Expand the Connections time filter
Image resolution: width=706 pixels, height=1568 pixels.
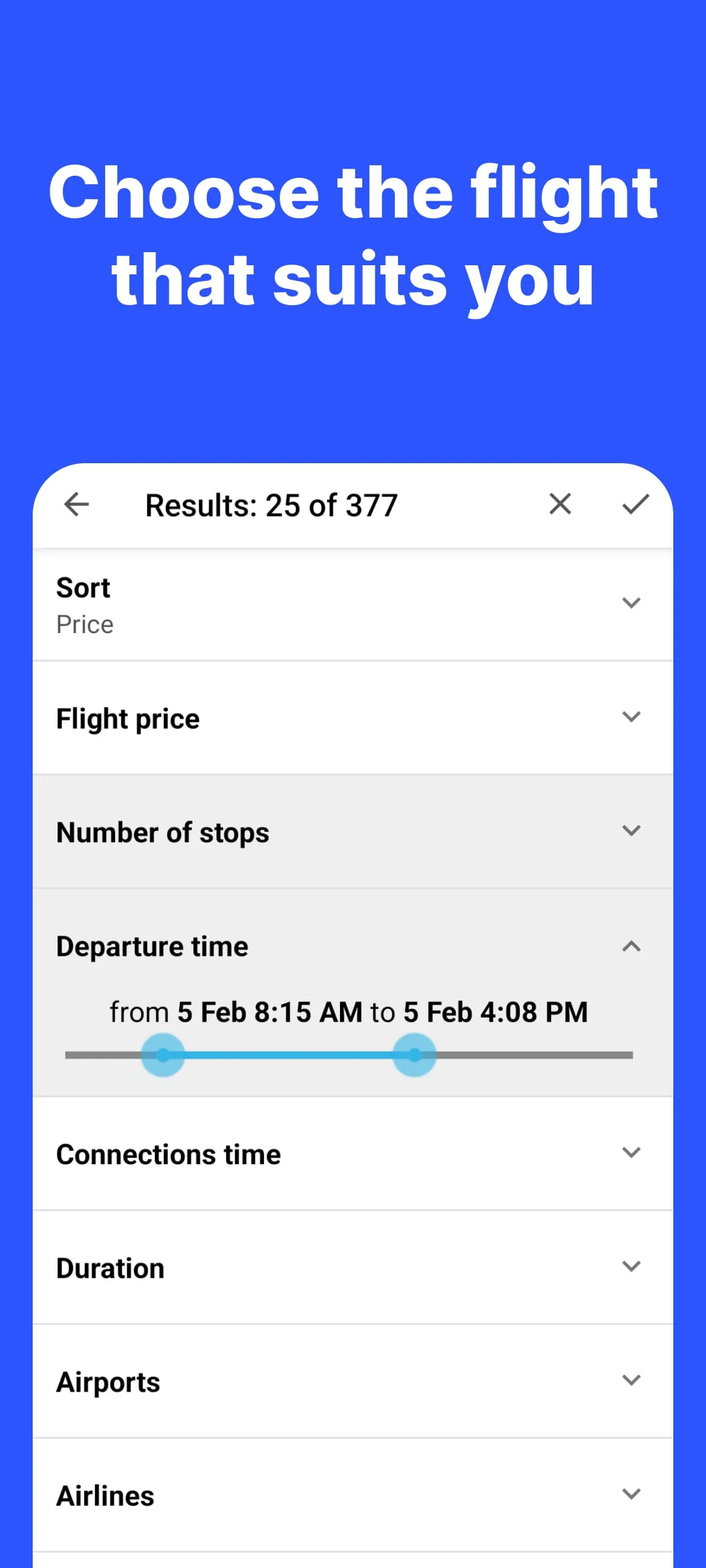[631, 1152]
